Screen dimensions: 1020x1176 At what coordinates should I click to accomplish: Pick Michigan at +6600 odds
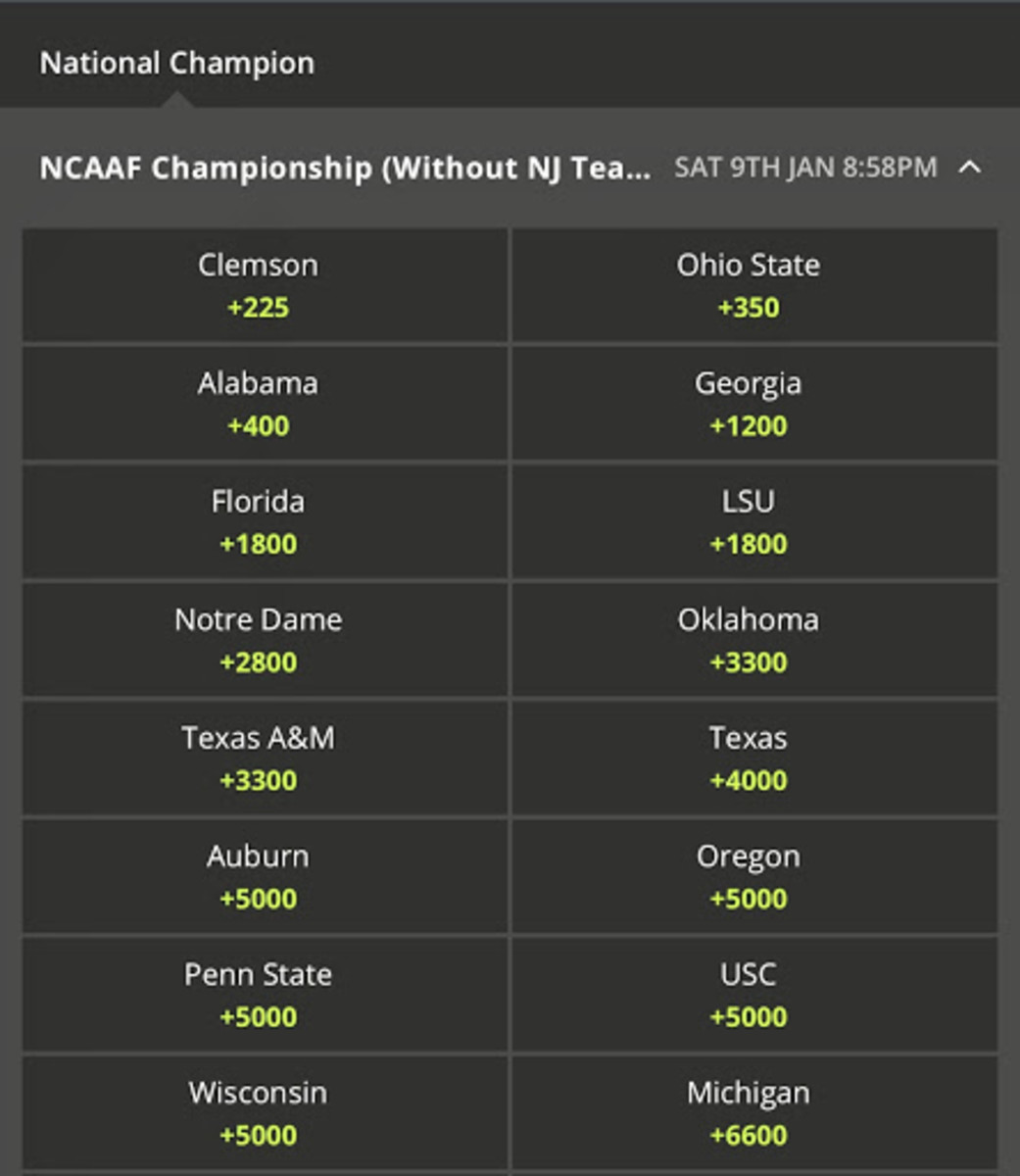[749, 1112]
